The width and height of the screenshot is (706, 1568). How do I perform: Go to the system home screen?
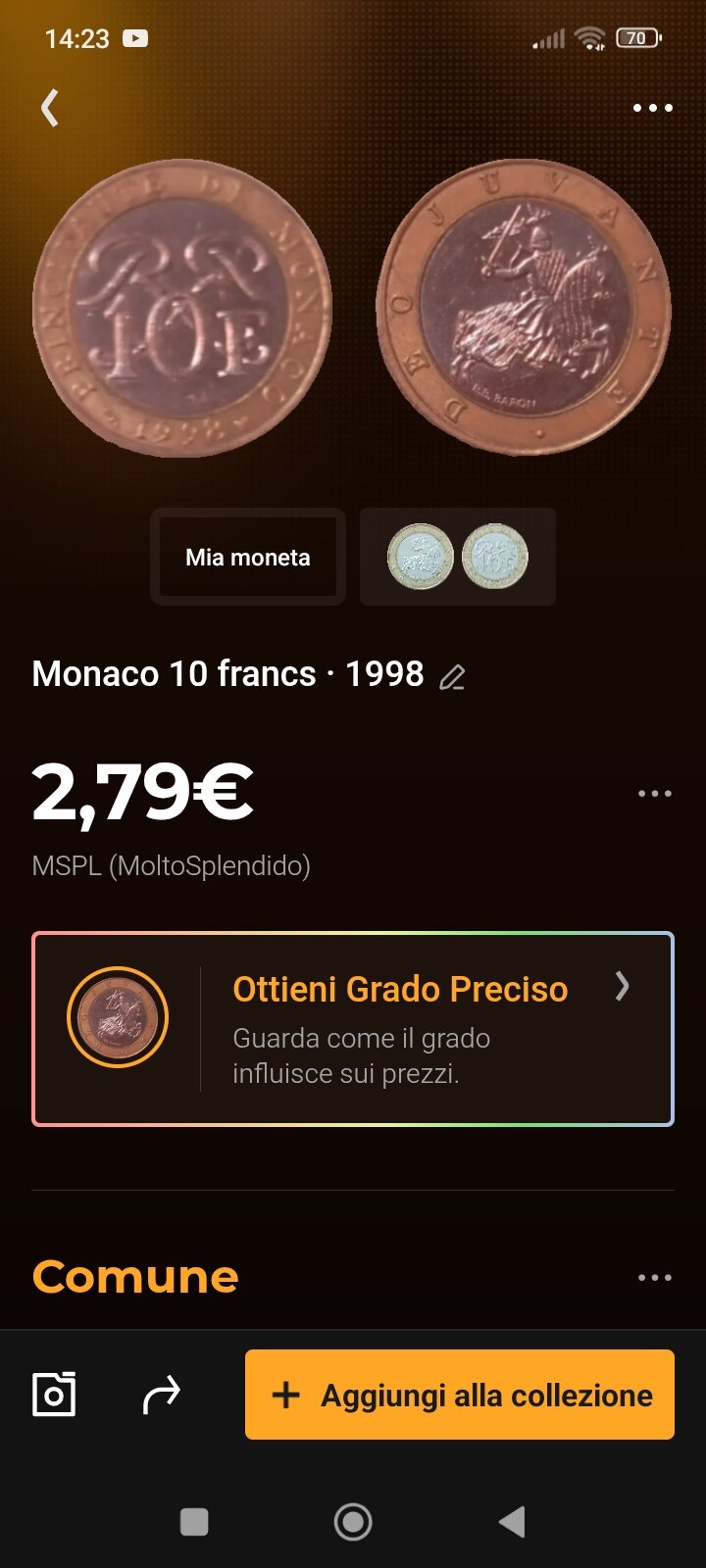[x=353, y=1522]
